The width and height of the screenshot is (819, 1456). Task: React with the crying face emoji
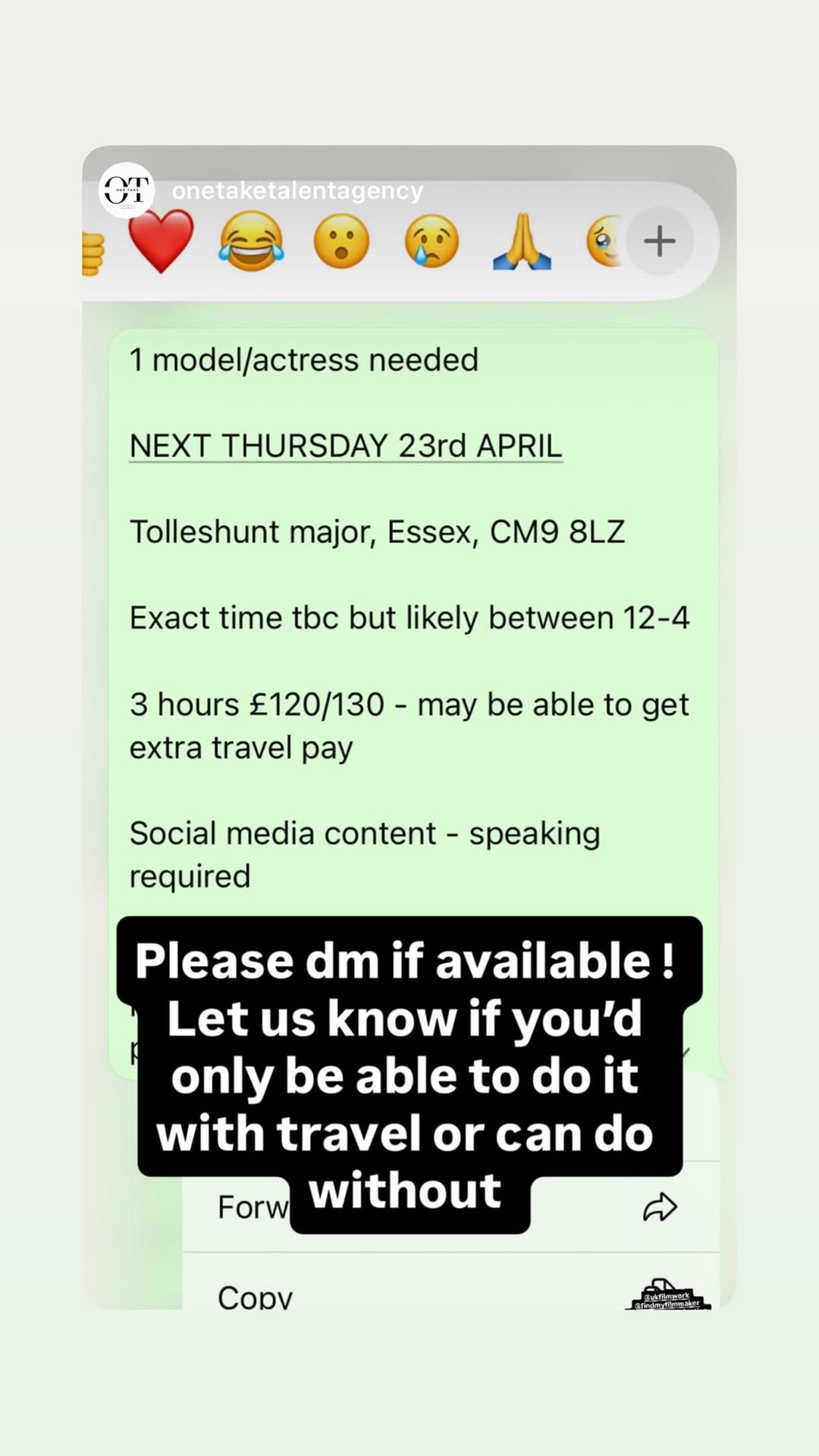click(432, 240)
